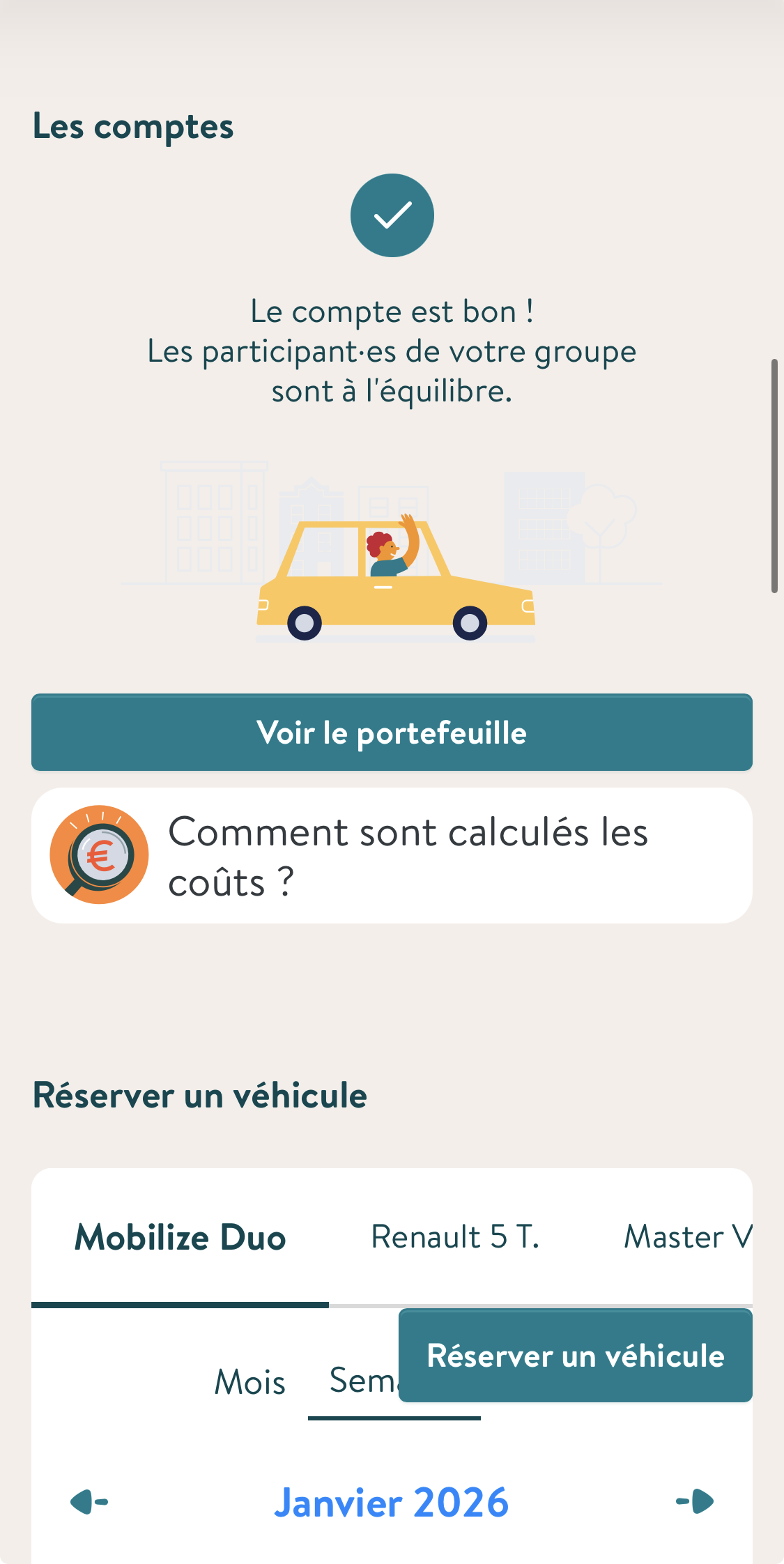Switch to the Renault 5 T. tab
This screenshot has width=784, height=1564.
pyautogui.click(x=455, y=1237)
